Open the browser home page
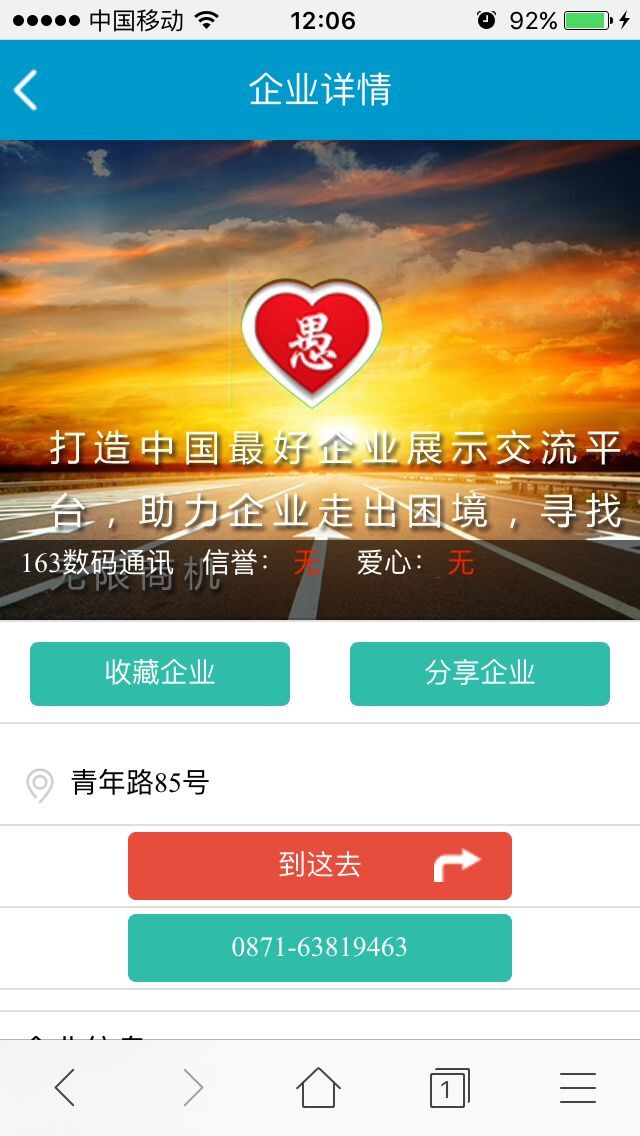 pos(318,1087)
